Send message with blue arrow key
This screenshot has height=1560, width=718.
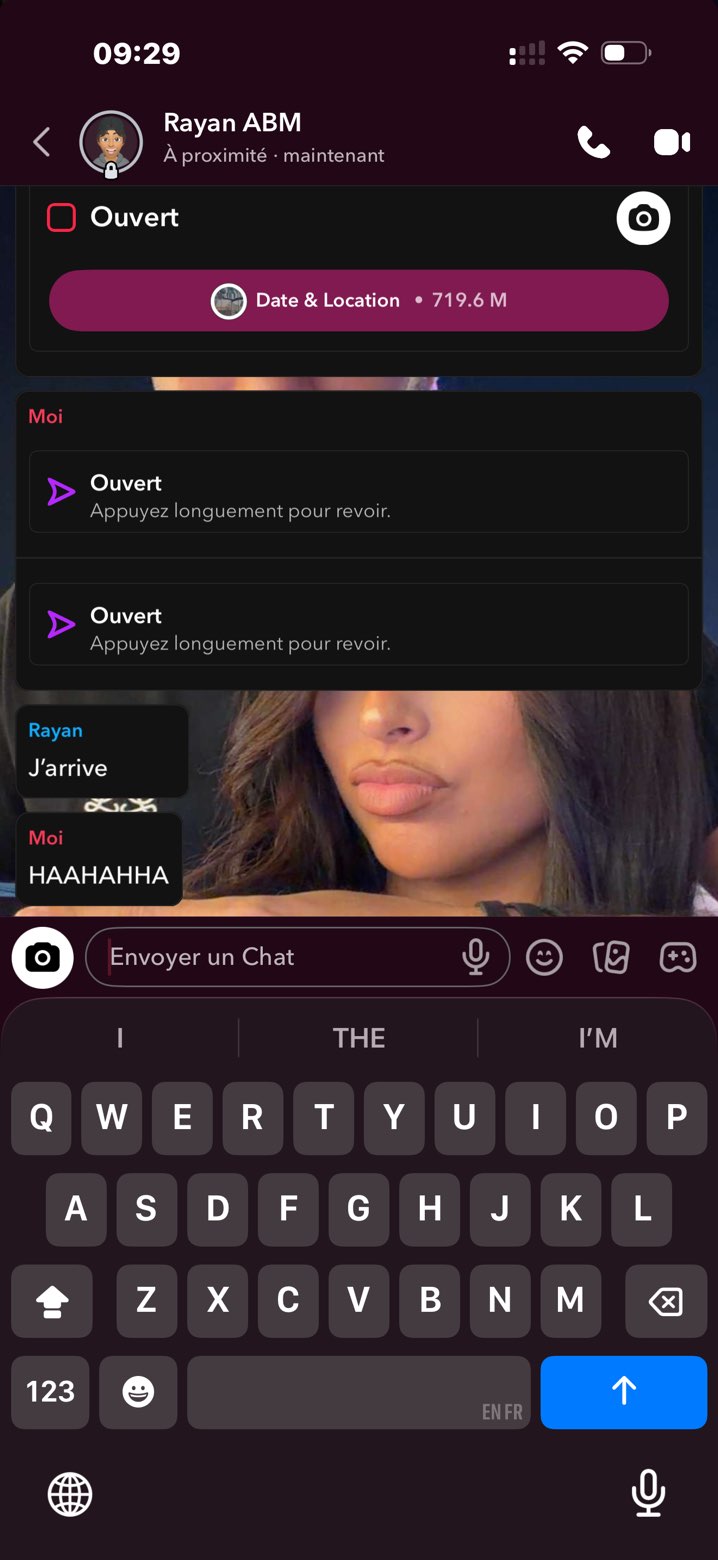(624, 1392)
